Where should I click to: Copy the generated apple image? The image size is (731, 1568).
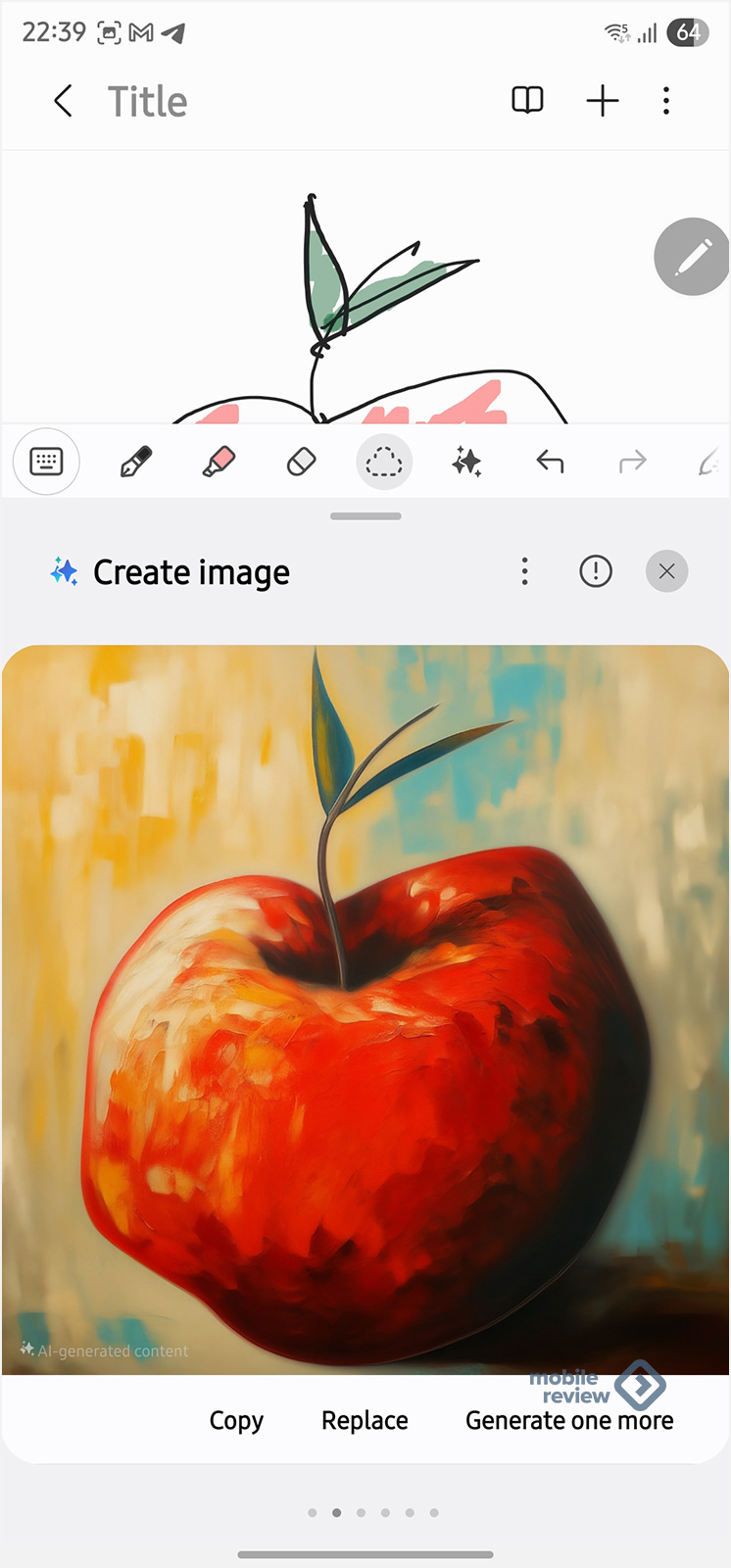pyautogui.click(x=236, y=1421)
